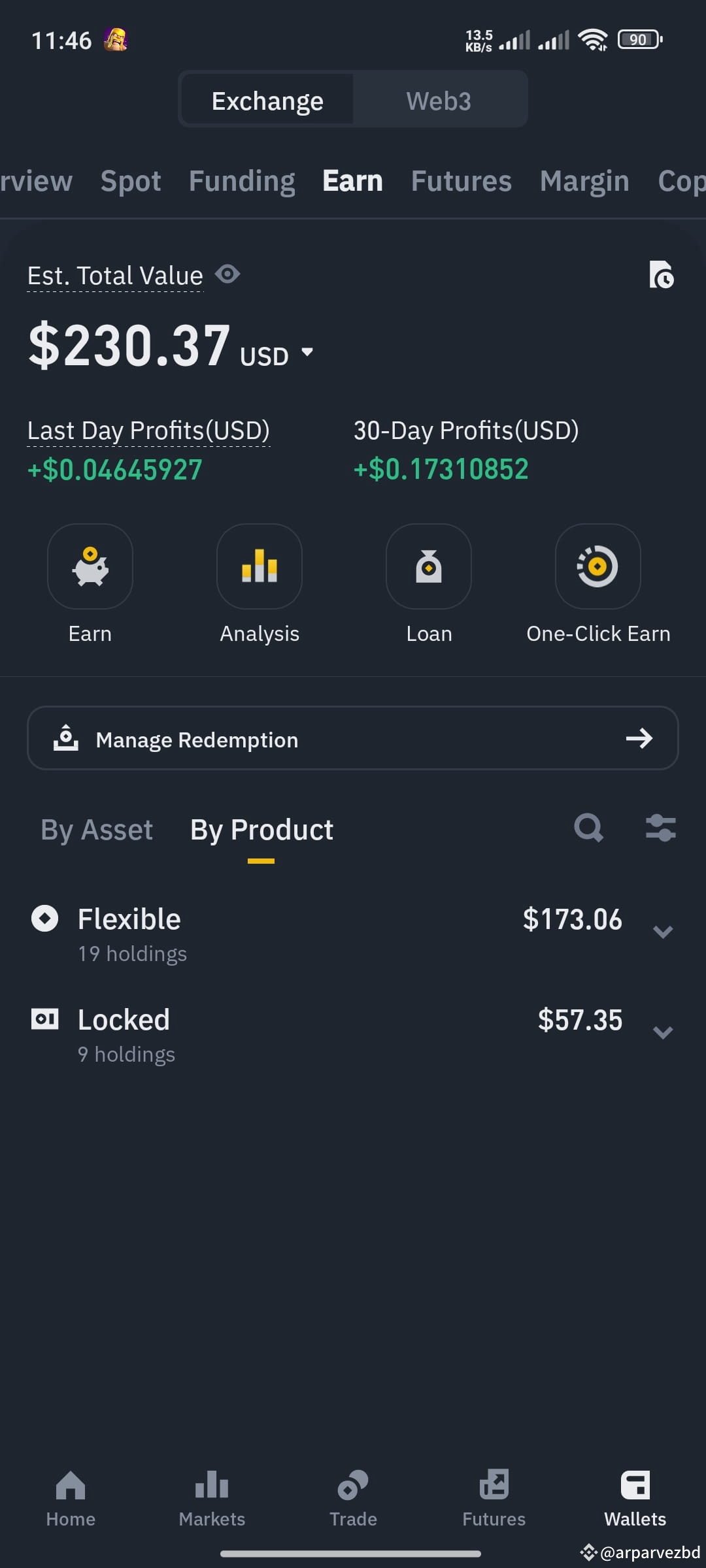Open the search icon in By Product section
The height and width of the screenshot is (1568, 706).
(x=588, y=828)
